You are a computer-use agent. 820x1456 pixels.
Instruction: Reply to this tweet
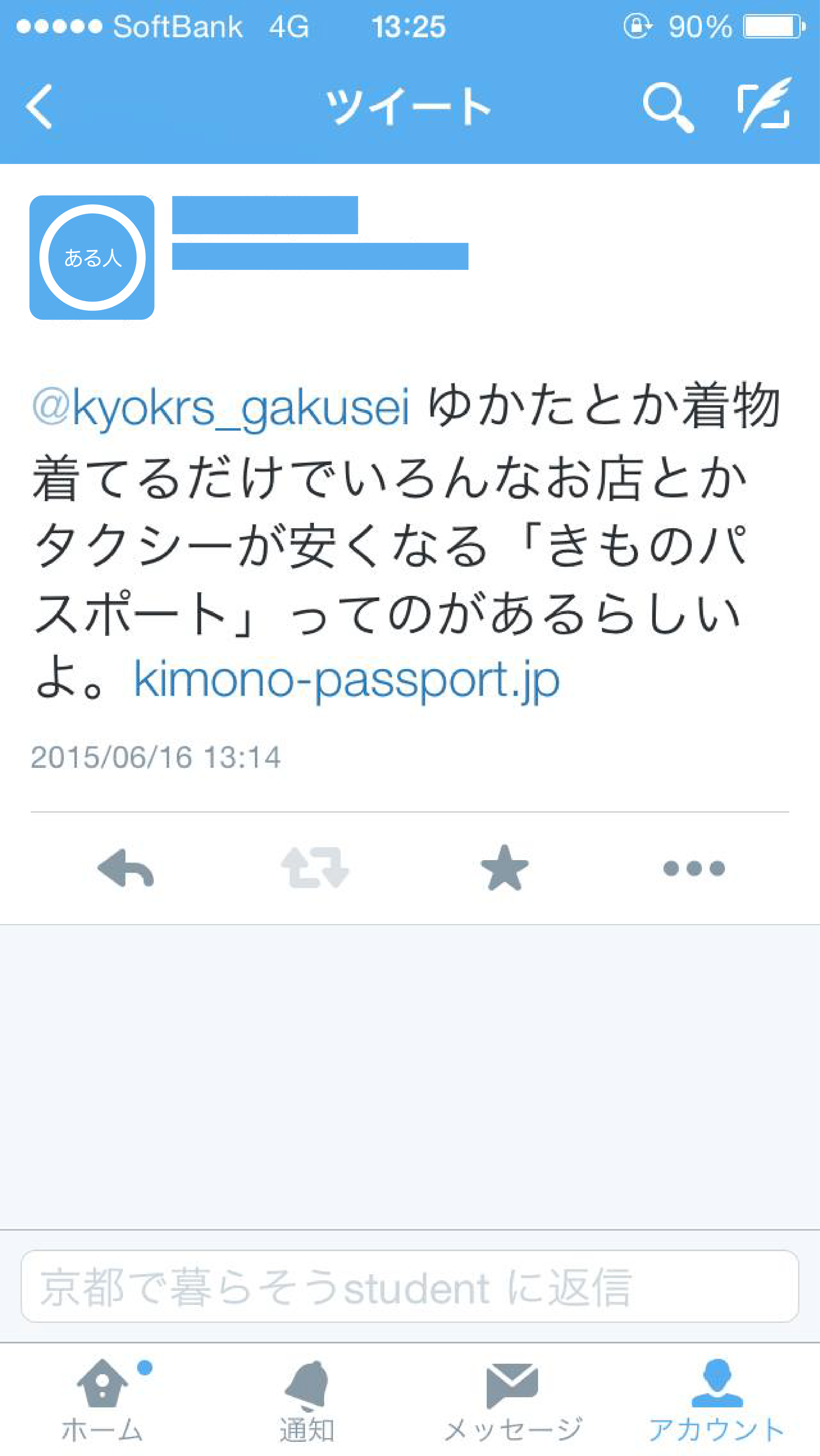pos(126,868)
